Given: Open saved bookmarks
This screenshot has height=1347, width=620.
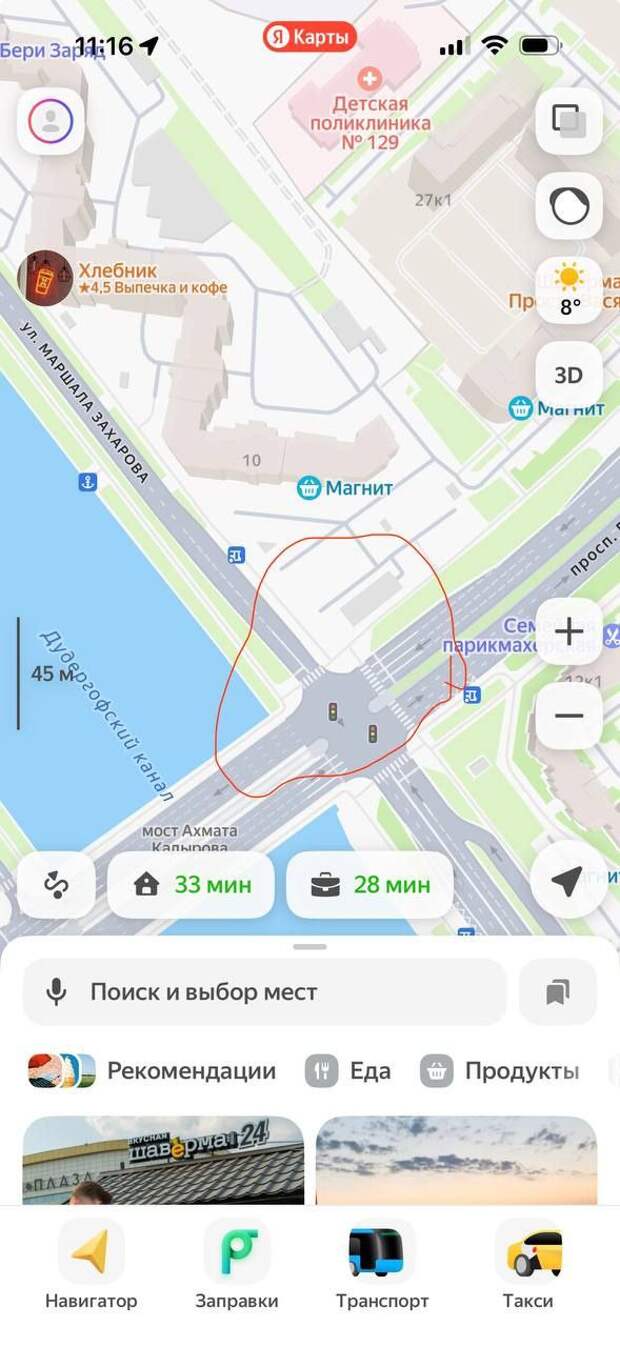Looking at the screenshot, I should [558, 992].
